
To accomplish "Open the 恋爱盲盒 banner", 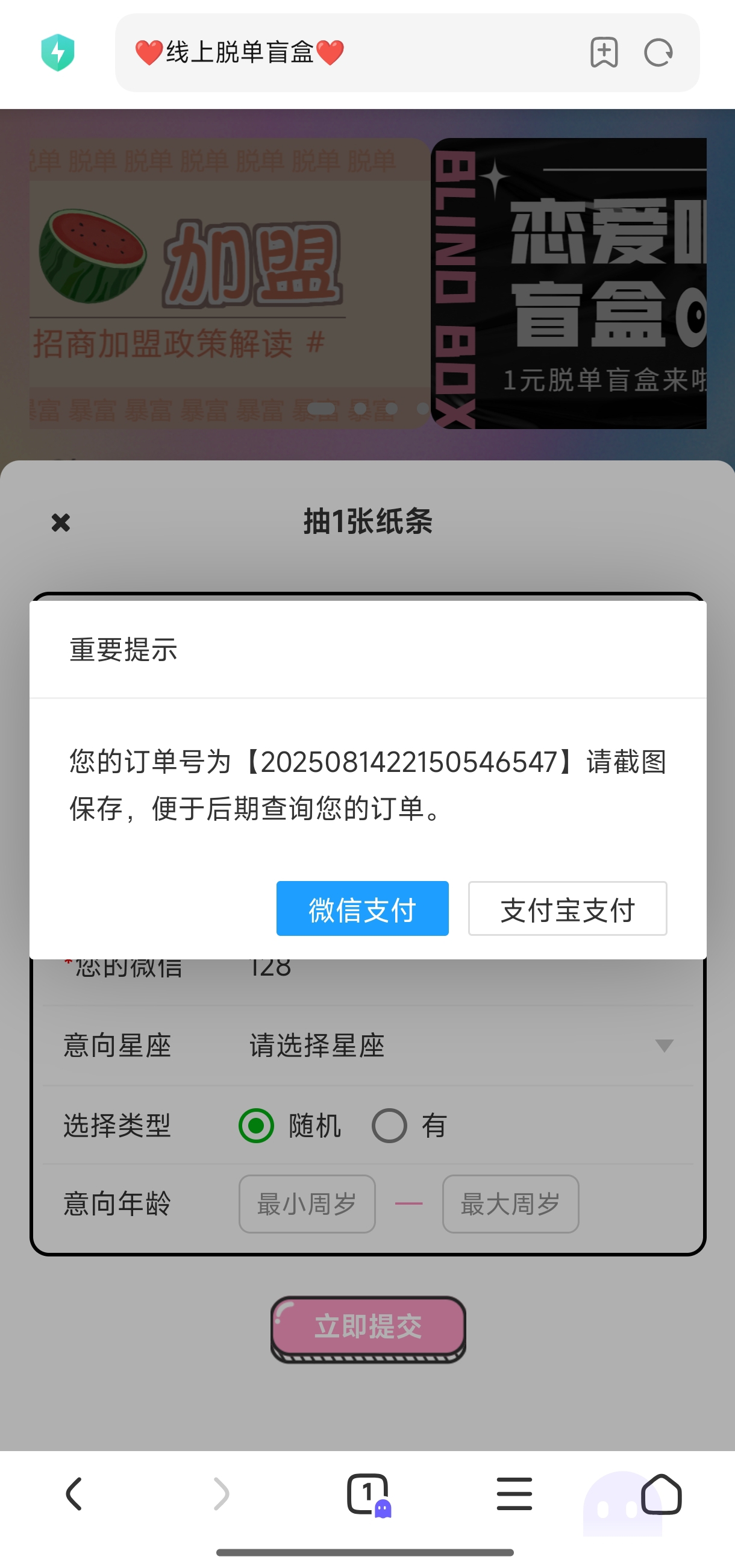I will click(x=569, y=283).
